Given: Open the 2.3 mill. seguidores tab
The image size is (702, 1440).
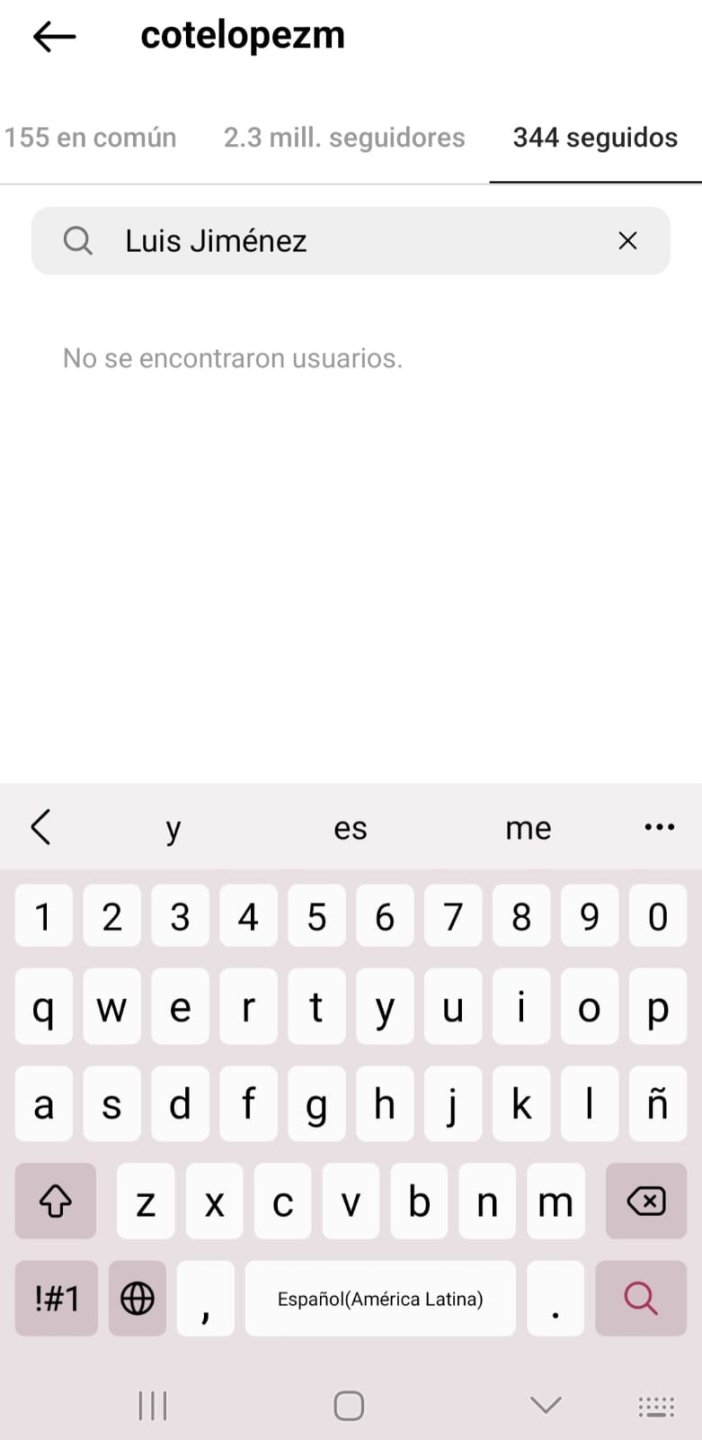Looking at the screenshot, I should tap(344, 138).
